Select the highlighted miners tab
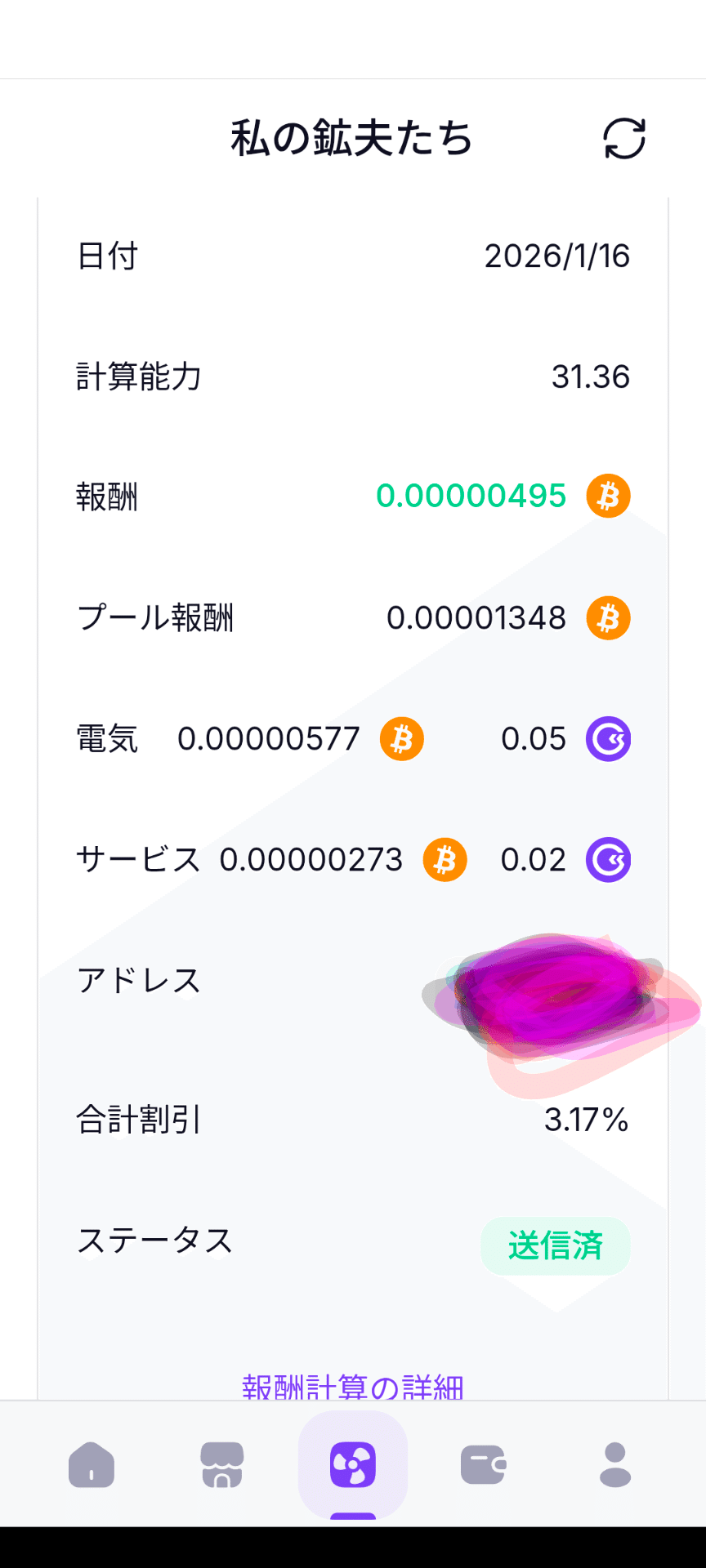 353,1466
